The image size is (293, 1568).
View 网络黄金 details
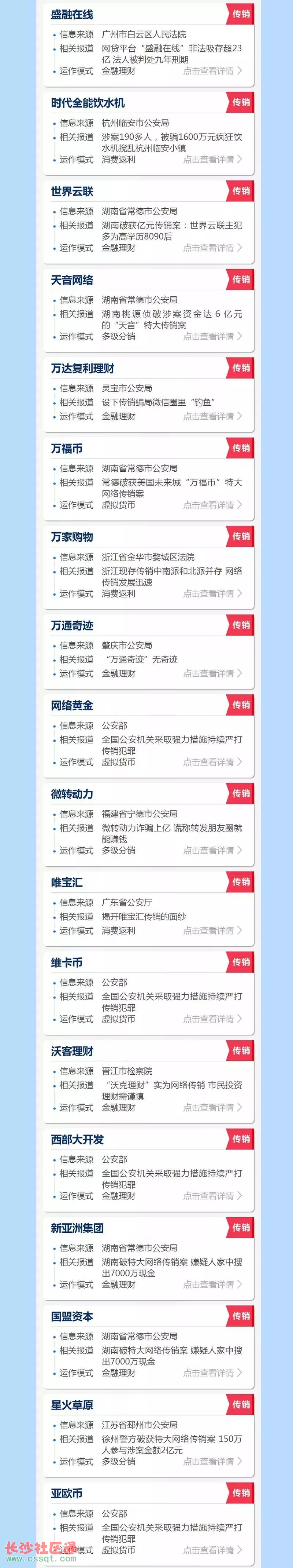pos(212,762)
